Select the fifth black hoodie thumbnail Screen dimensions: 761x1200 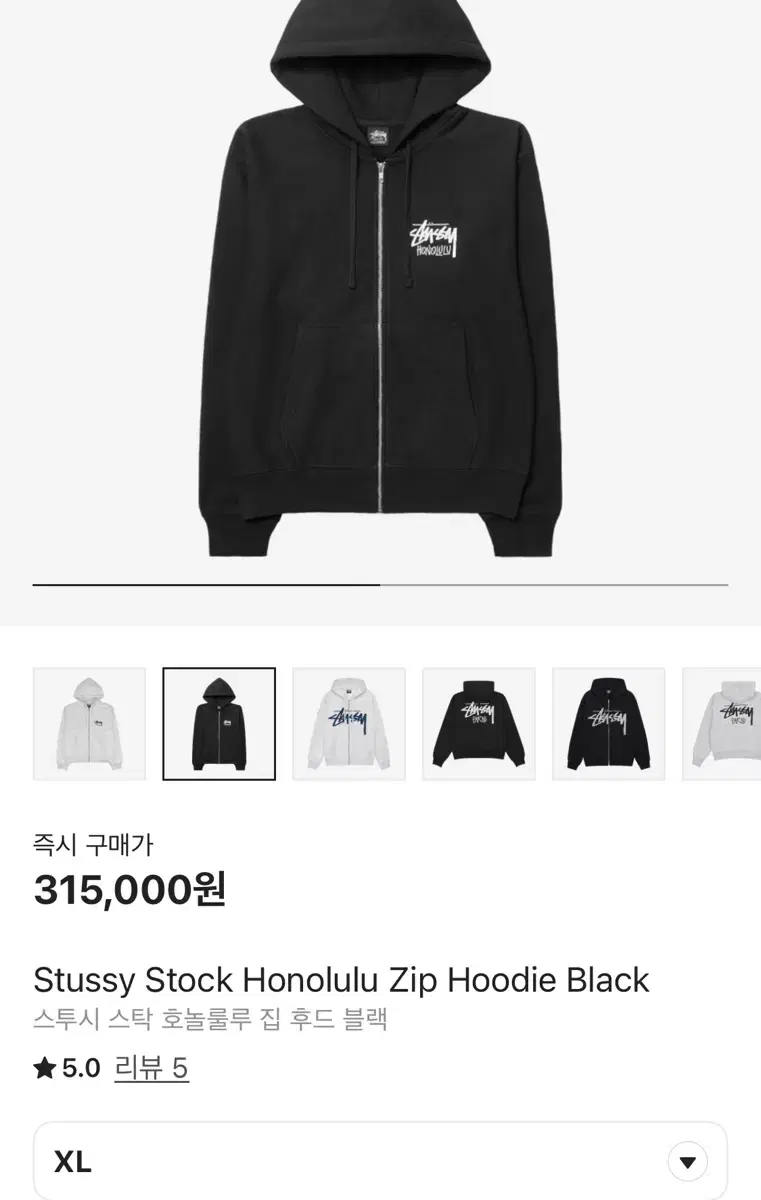(x=608, y=722)
